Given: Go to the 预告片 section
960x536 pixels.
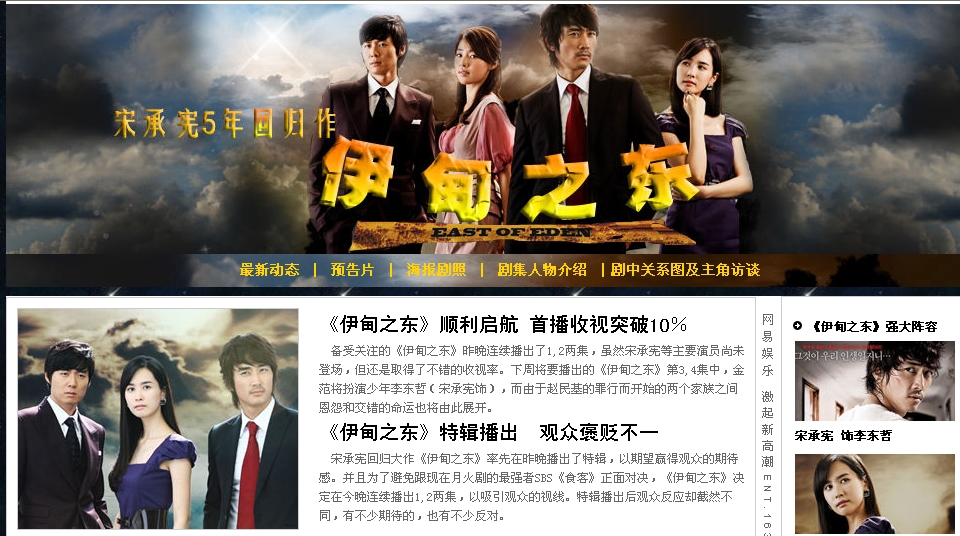Looking at the screenshot, I should coord(352,270).
